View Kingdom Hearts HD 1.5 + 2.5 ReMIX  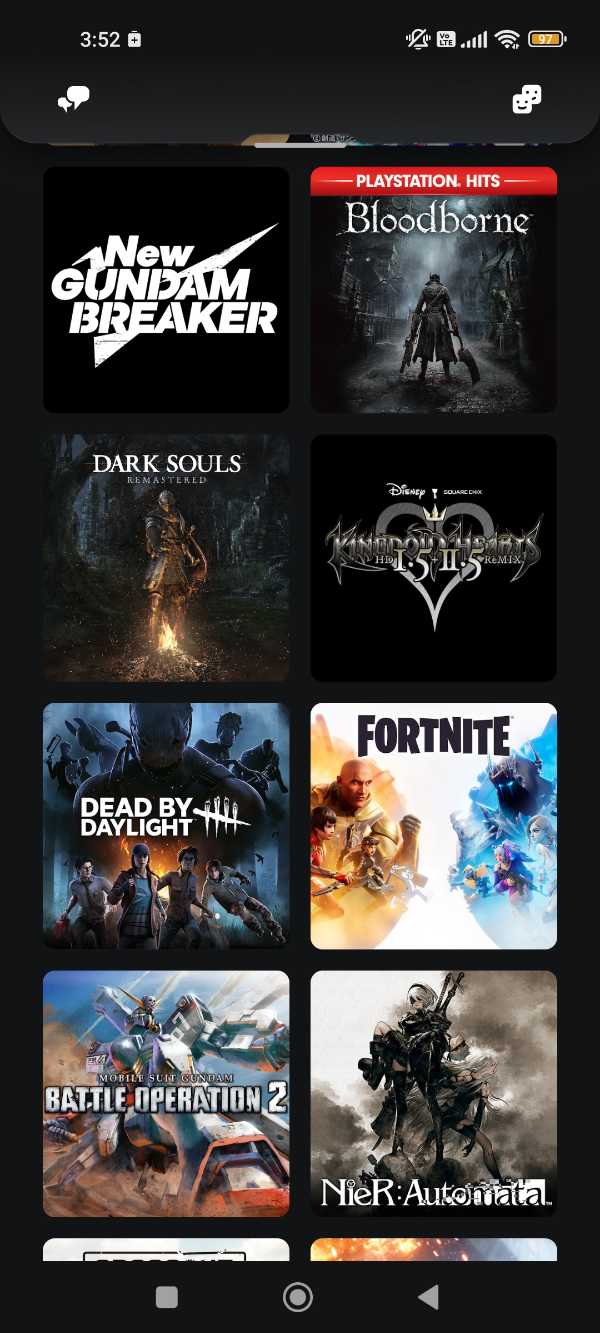click(433, 558)
